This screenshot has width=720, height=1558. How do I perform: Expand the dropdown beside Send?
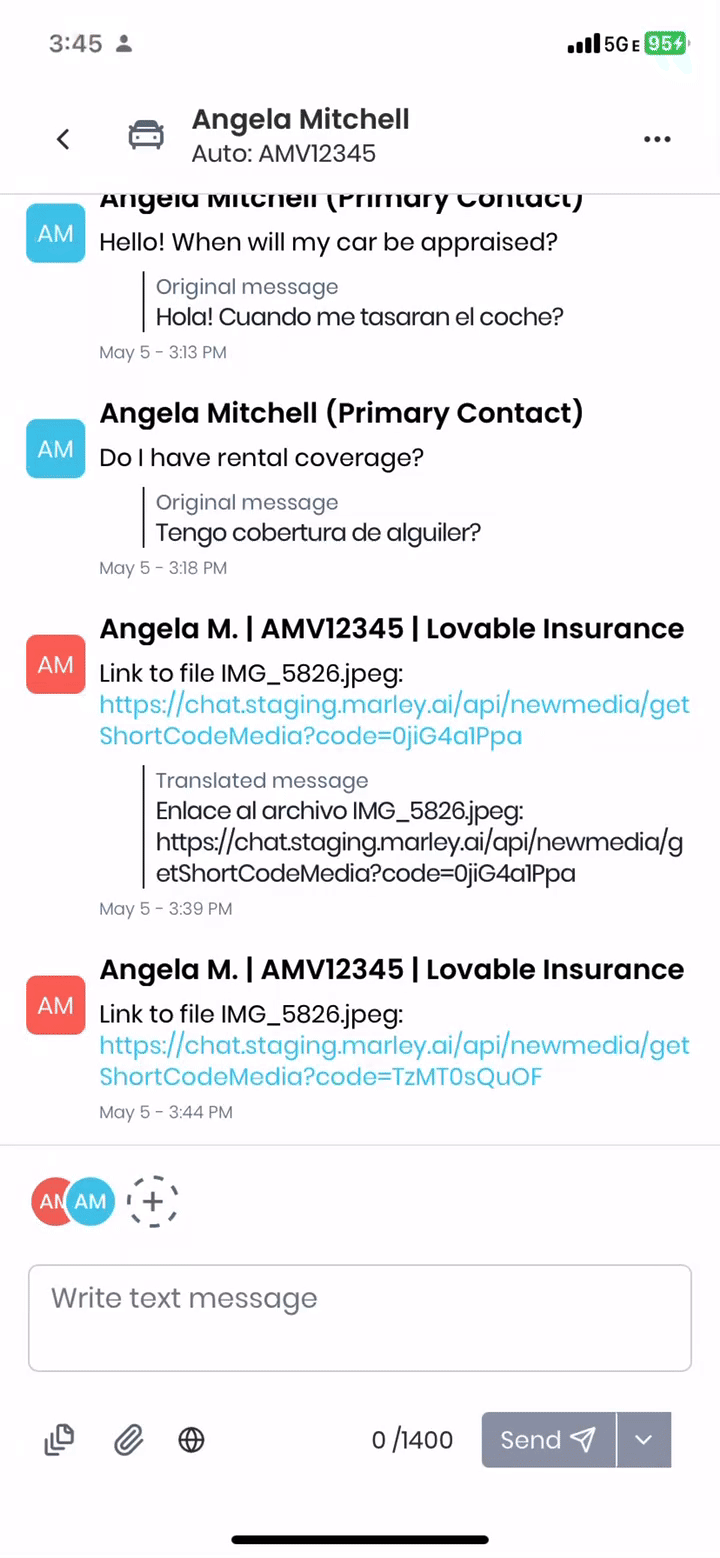tap(644, 1440)
